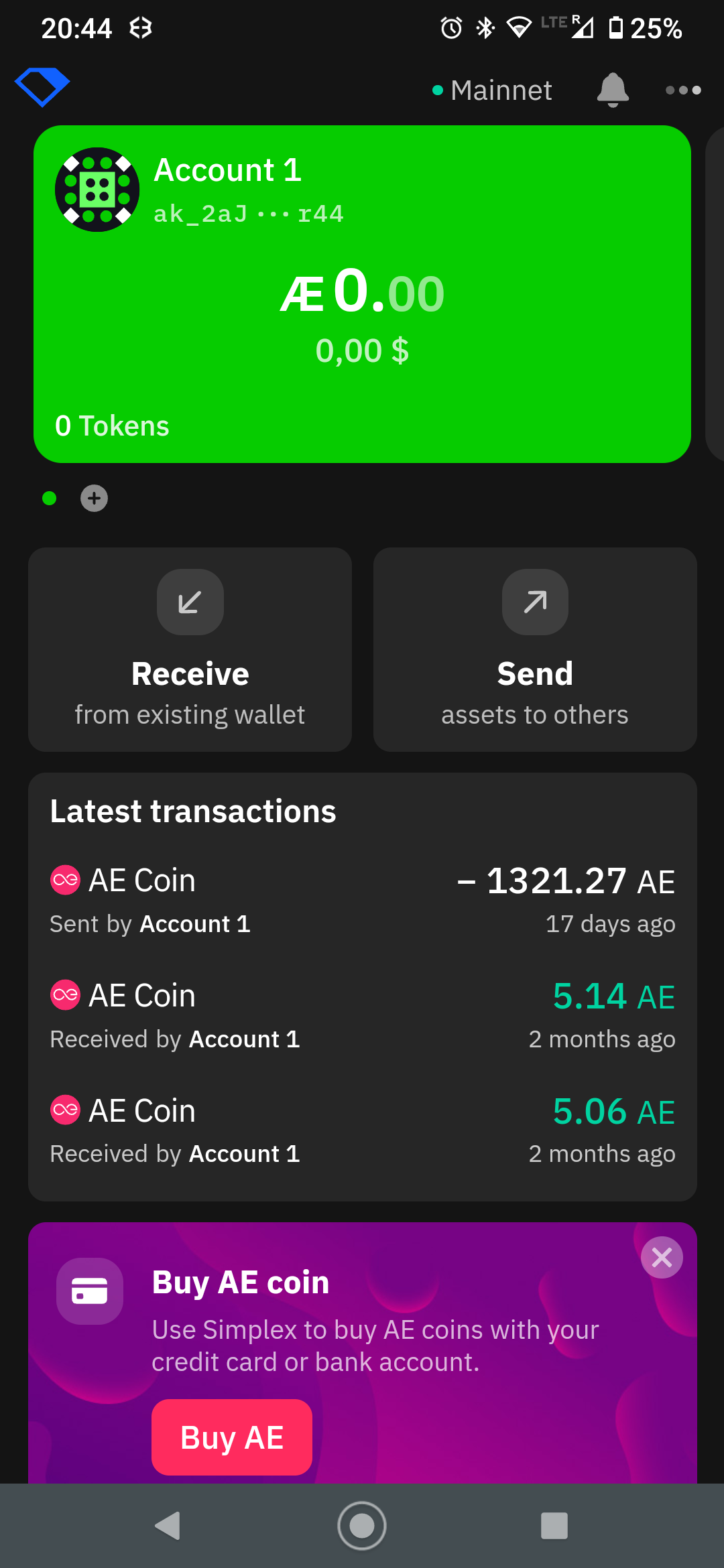This screenshot has height=1568, width=724.
Task: Open the Account 1 card
Action: coord(362,293)
